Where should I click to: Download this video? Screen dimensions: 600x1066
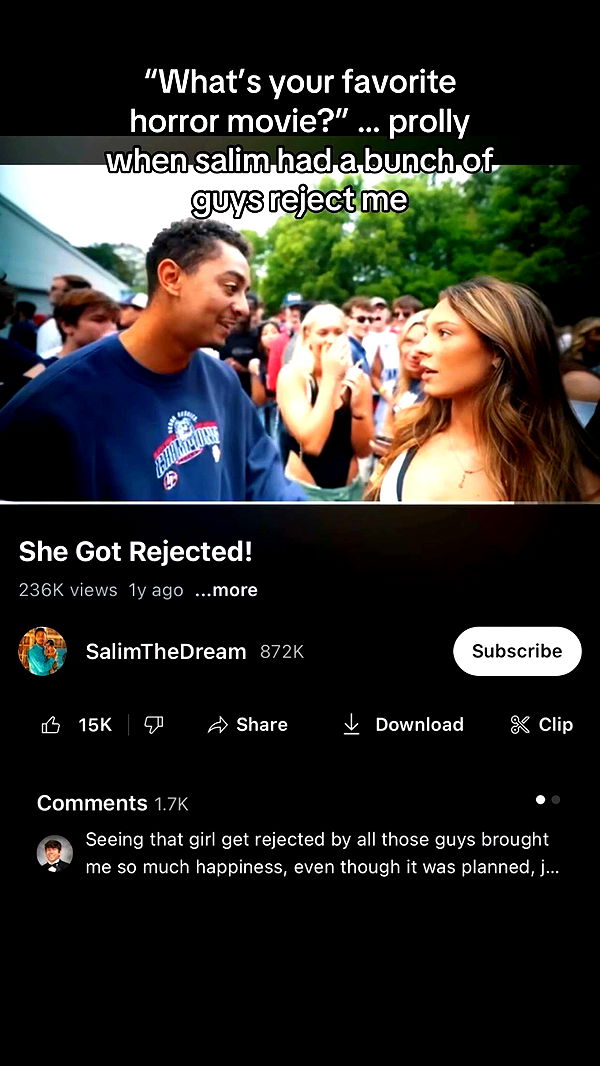point(402,725)
